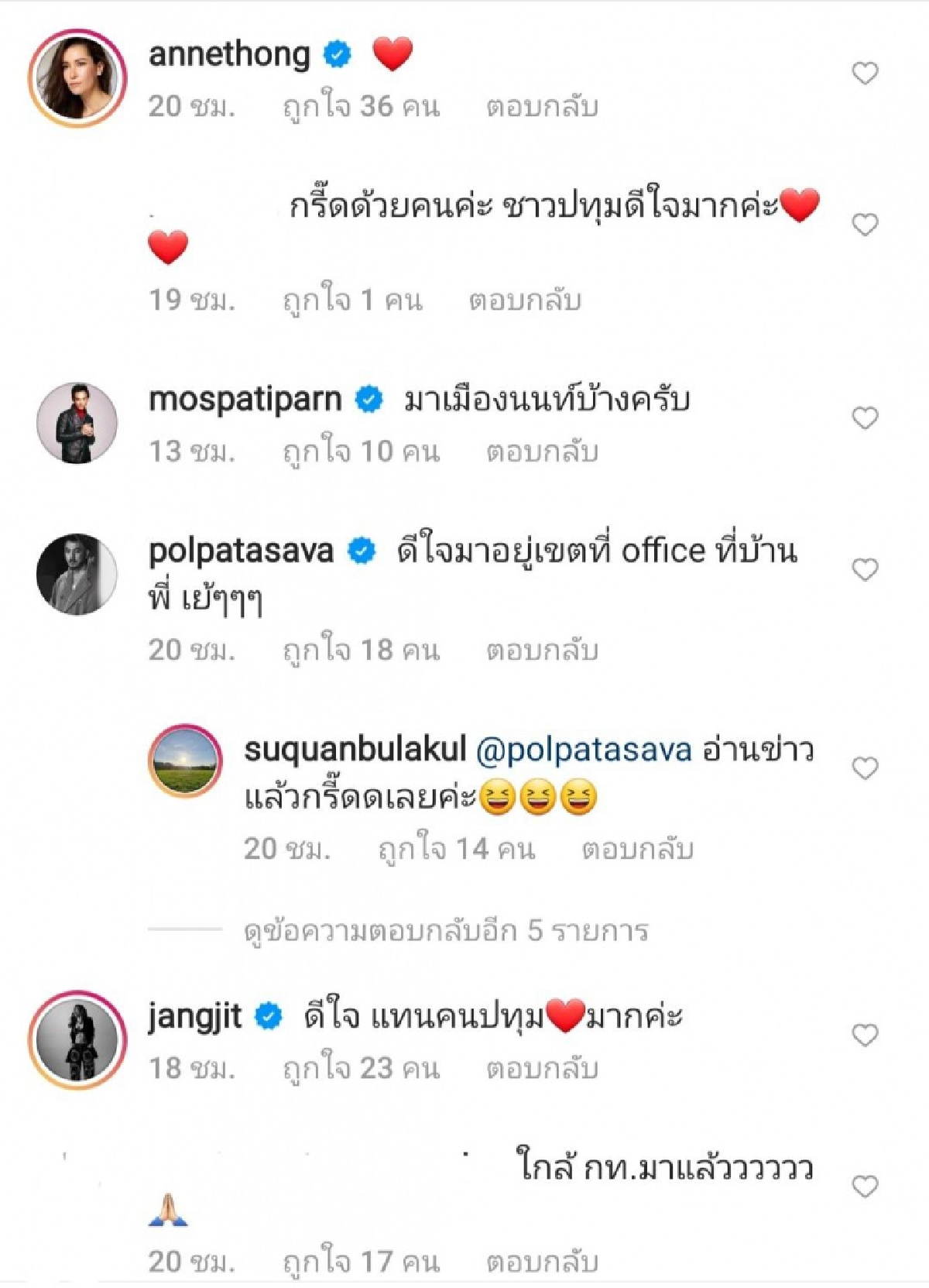The height and width of the screenshot is (1288, 929).
Task: Click the verified badge next to annethong
Action: tap(336, 53)
